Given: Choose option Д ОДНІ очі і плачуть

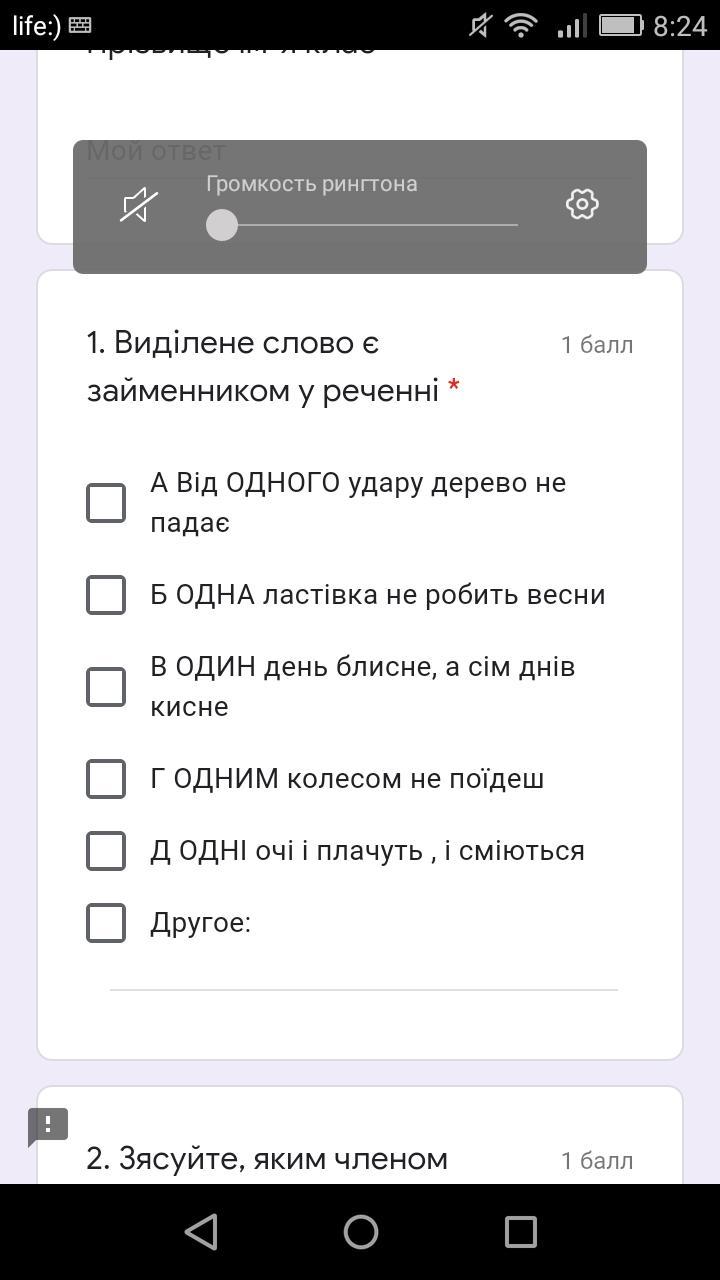Looking at the screenshot, I should 106,851.
